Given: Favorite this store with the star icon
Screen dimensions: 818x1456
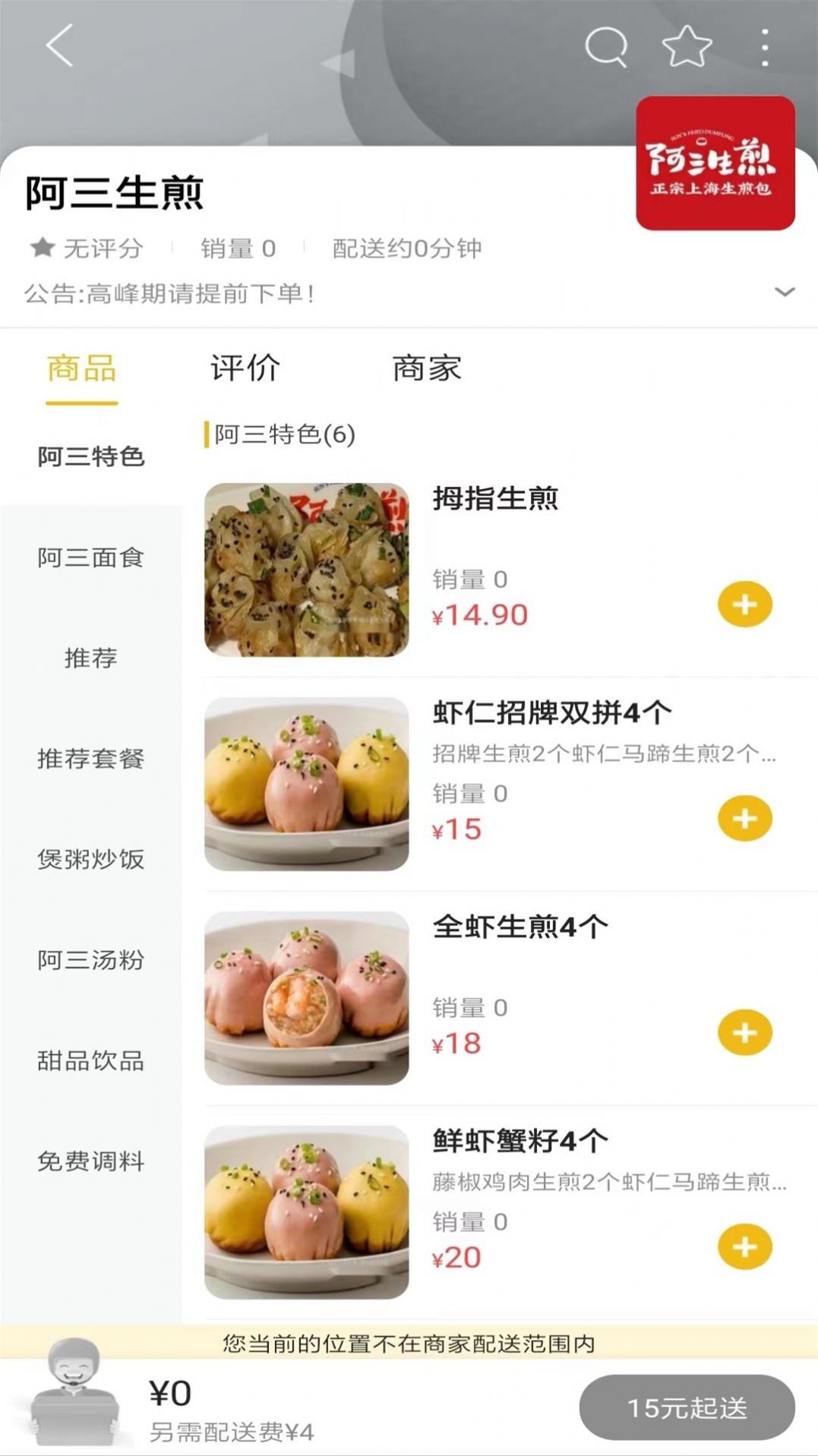Looking at the screenshot, I should (x=687, y=46).
